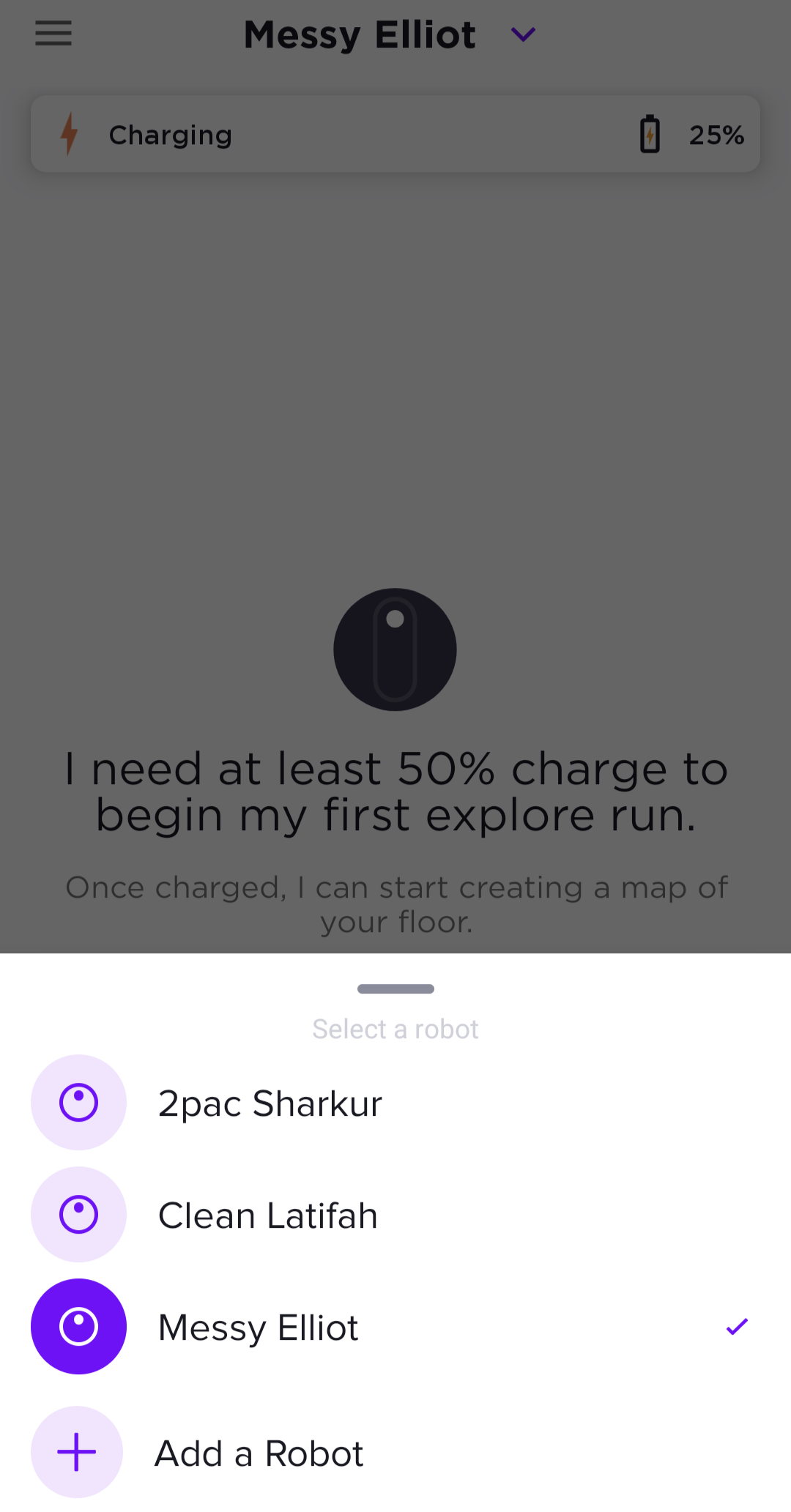Add a Robot
Screen dimensions: 791x1512
259,1453
